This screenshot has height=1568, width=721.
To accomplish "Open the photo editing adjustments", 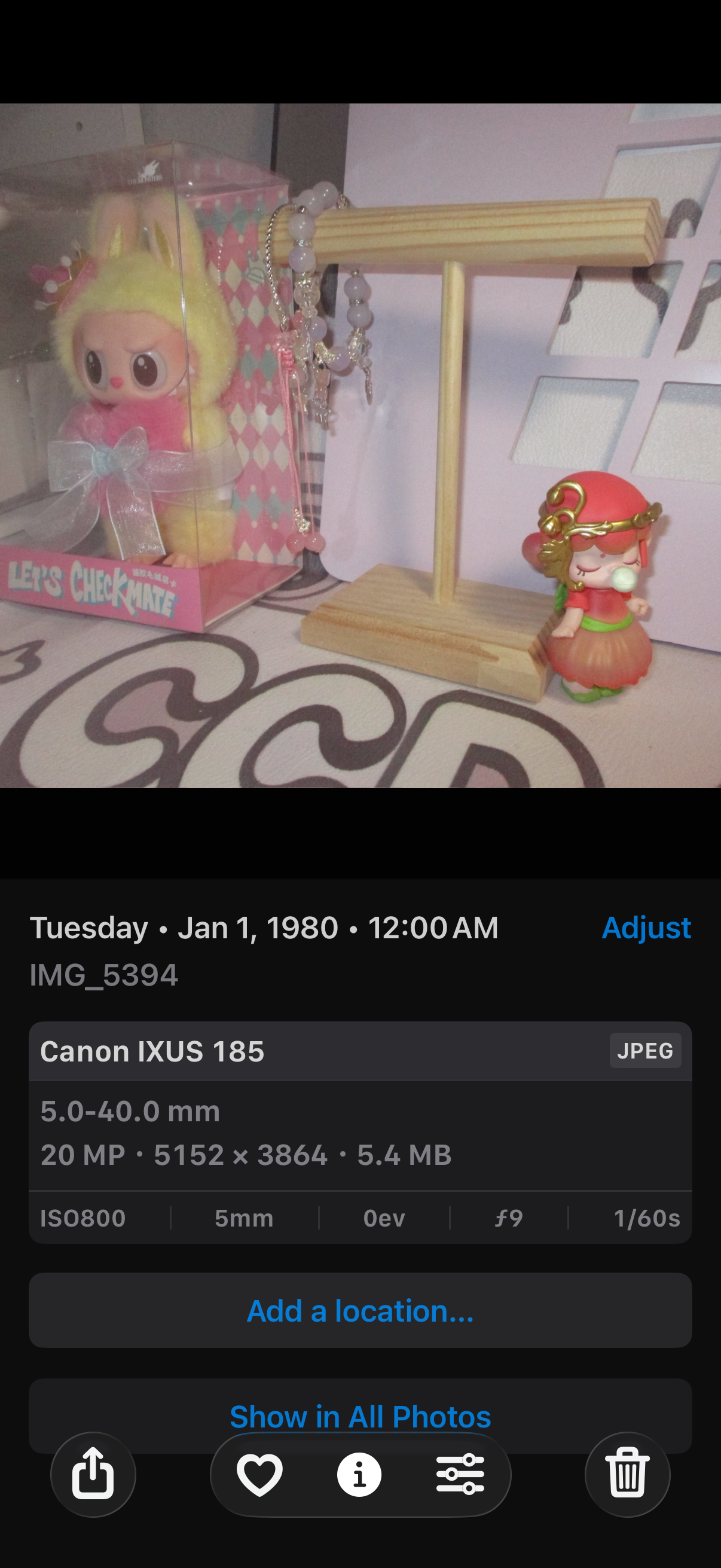I will point(460,1474).
